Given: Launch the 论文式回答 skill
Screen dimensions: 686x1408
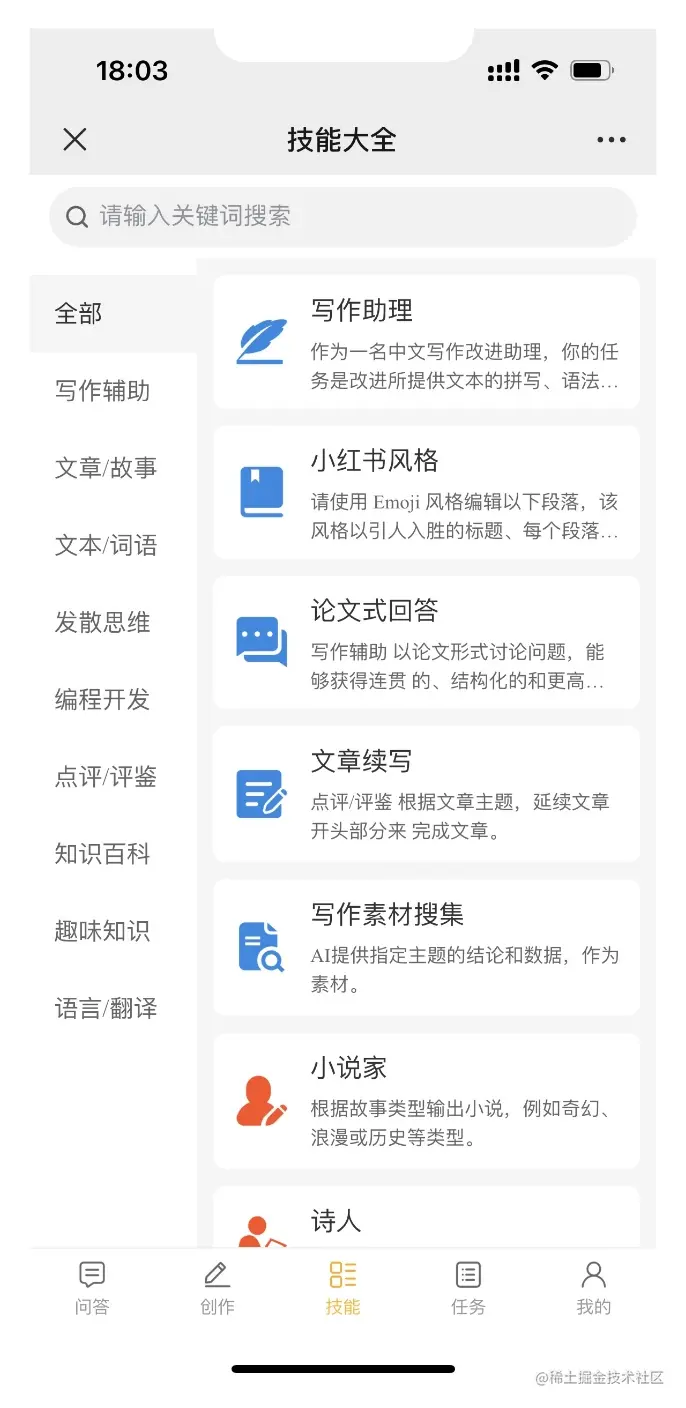Looking at the screenshot, I should point(426,642).
